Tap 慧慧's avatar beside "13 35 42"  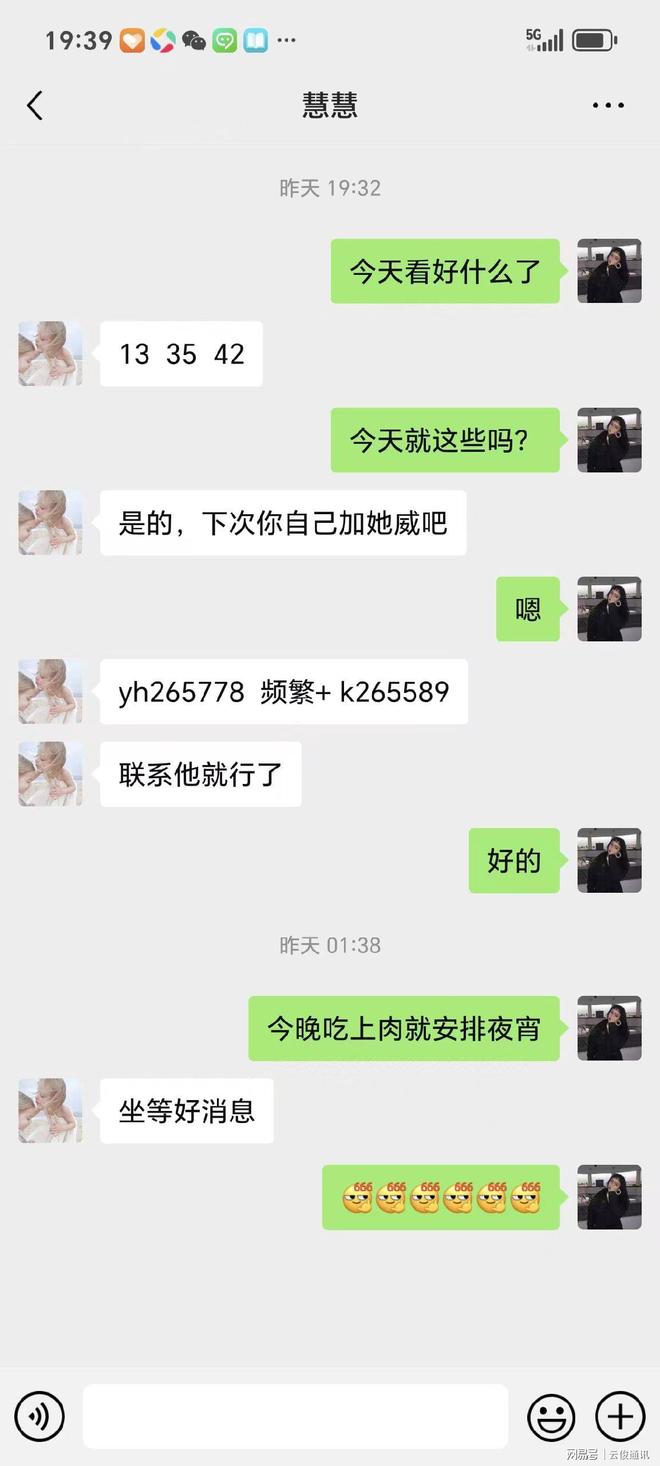50,354
